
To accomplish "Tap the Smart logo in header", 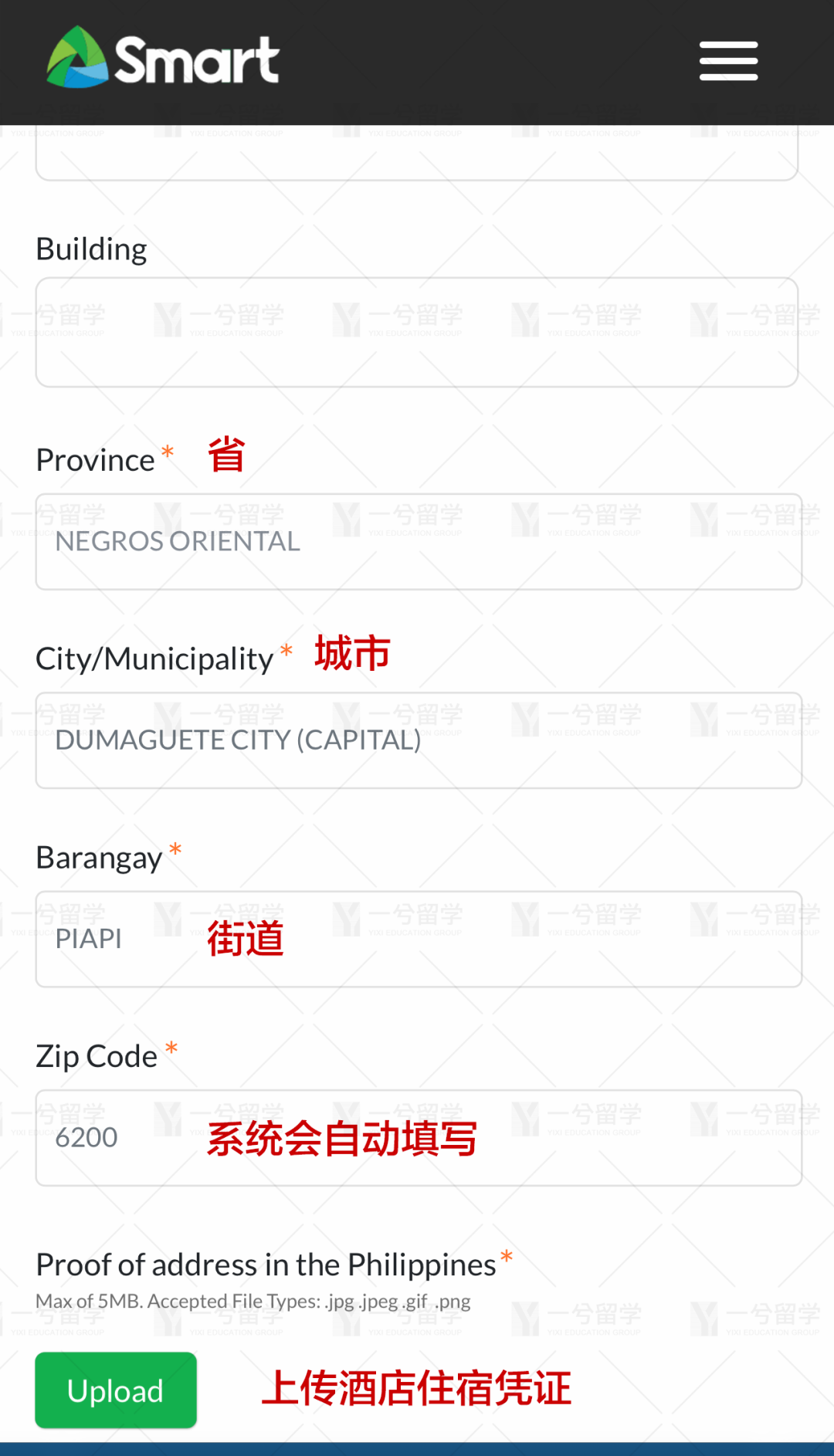I will coord(163,58).
